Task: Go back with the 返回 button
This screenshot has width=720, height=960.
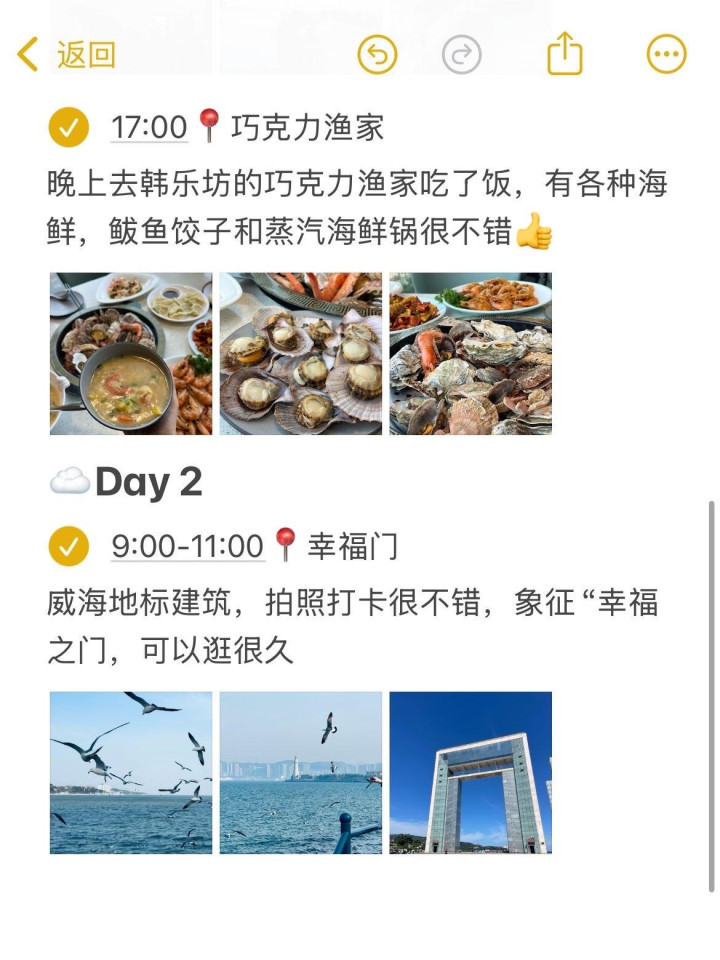Action: tap(68, 55)
